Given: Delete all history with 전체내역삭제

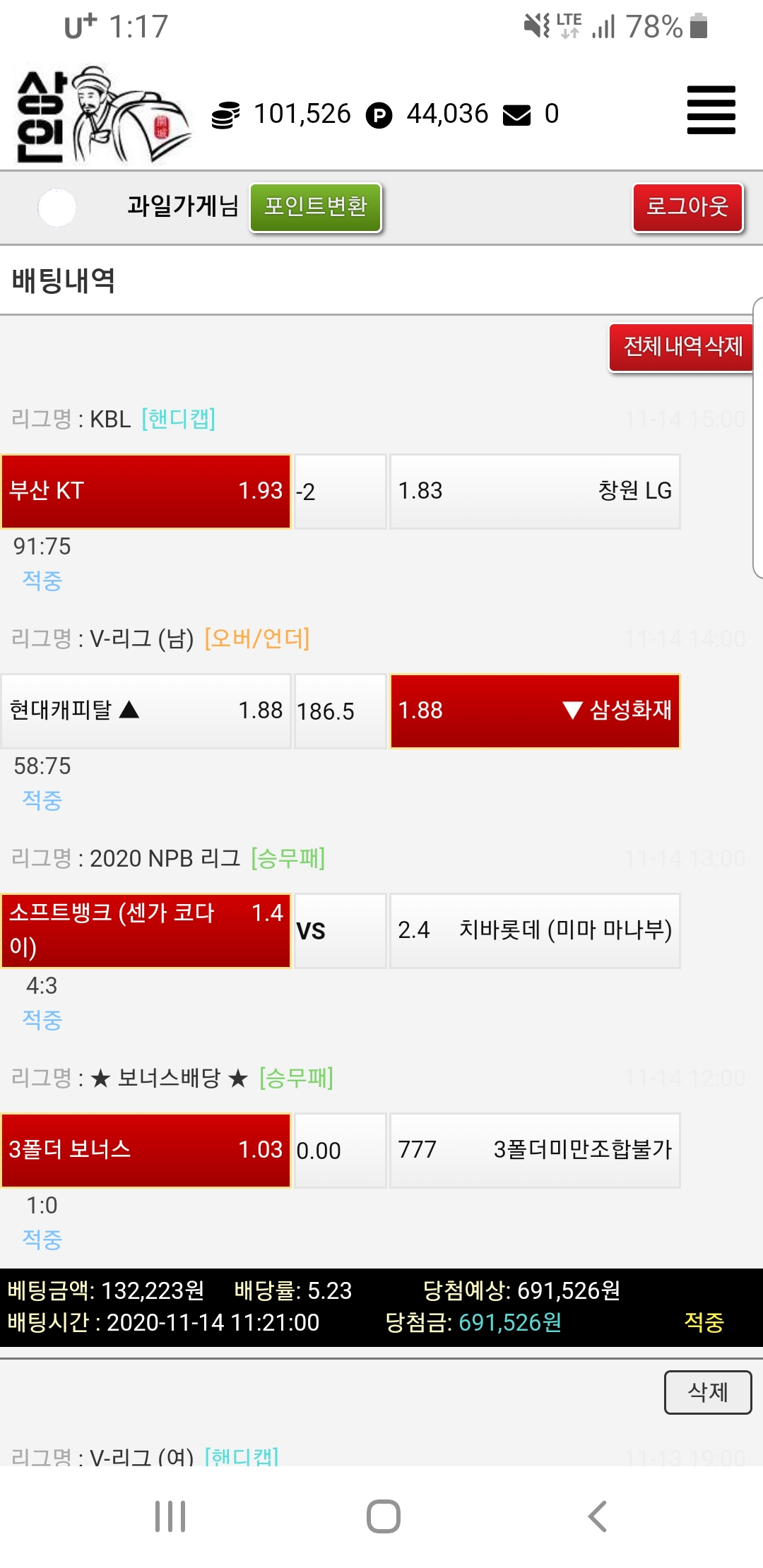Looking at the screenshot, I should coord(682,347).
